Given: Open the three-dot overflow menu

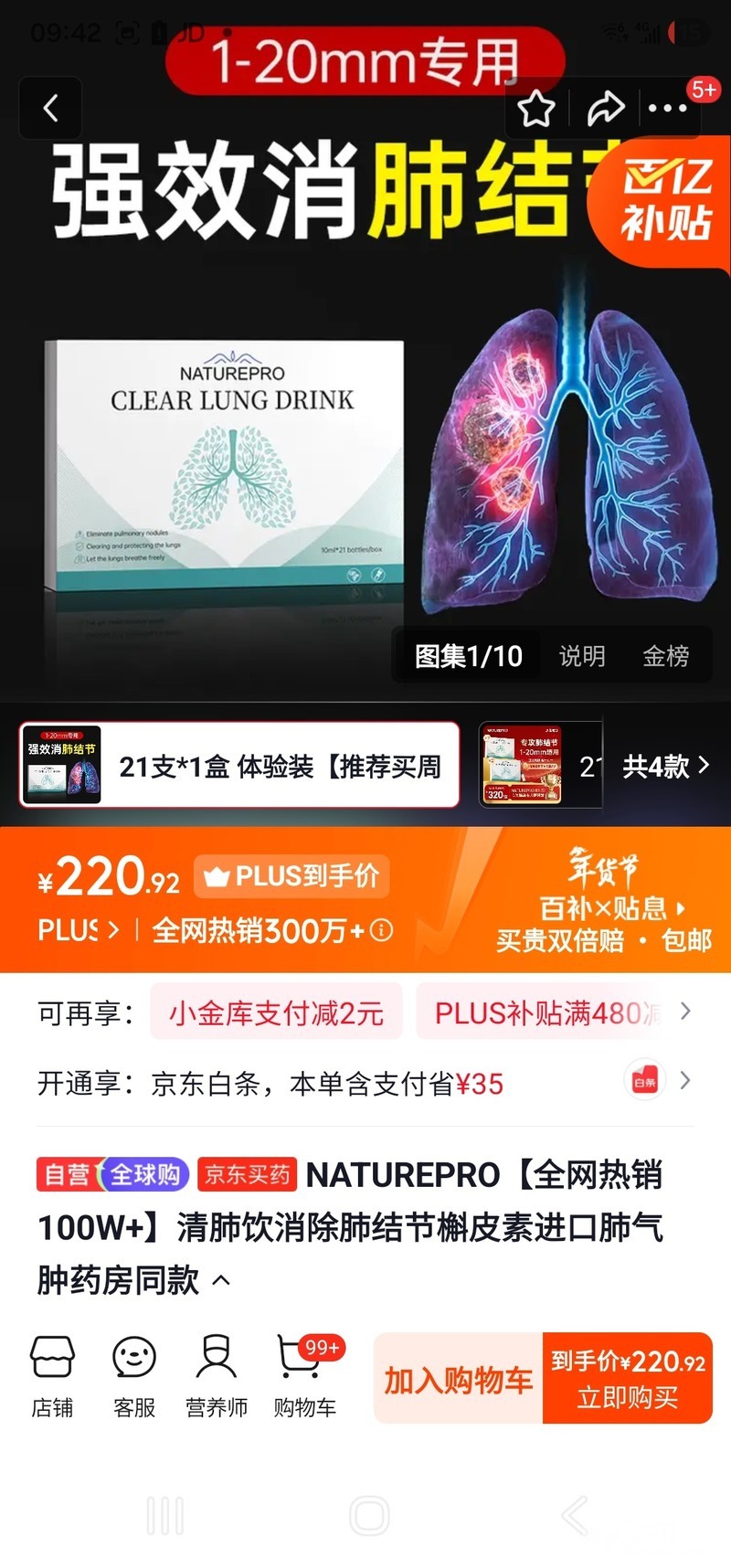Looking at the screenshot, I should point(667,109).
